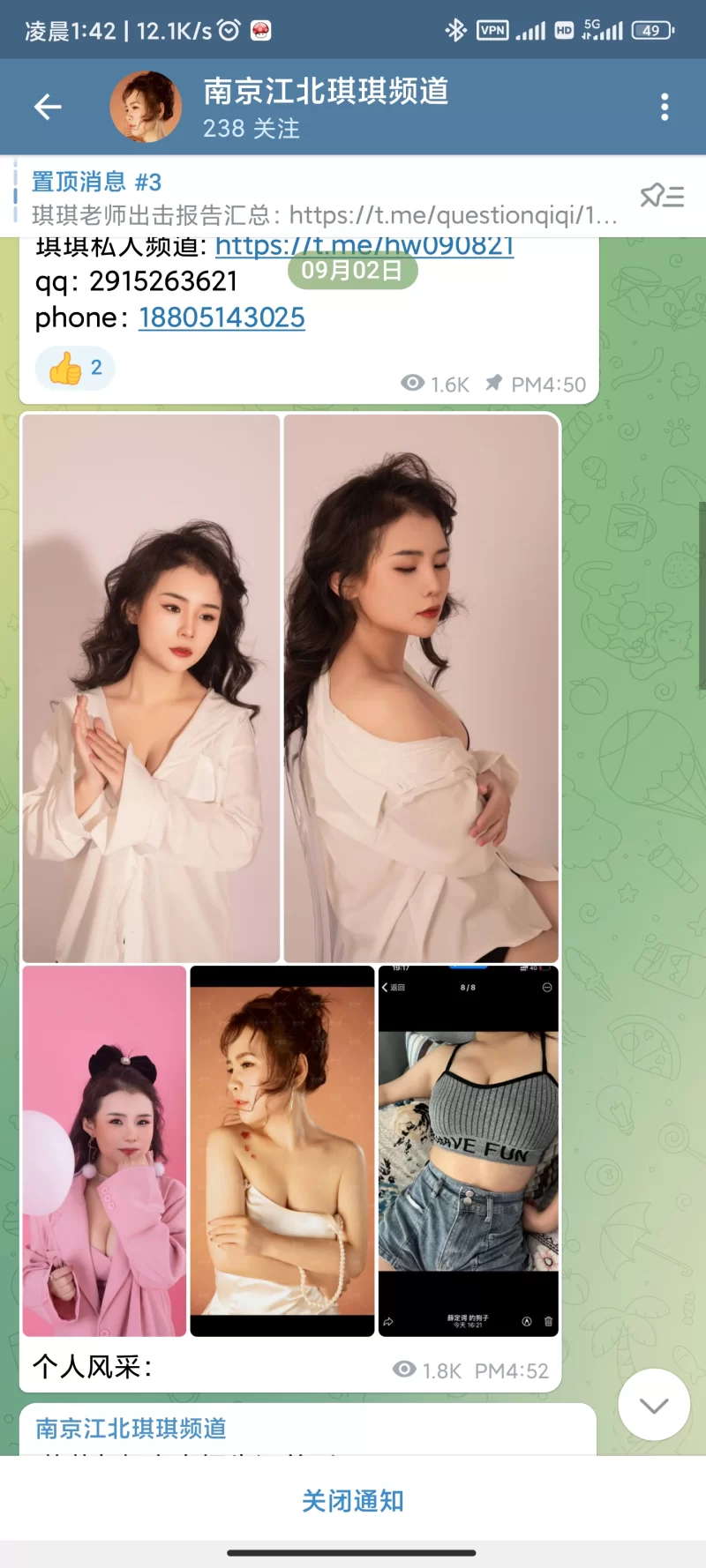Tap the phone number link 18805143025
Viewport: 706px width, 1568px height.
pyautogui.click(x=222, y=317)
